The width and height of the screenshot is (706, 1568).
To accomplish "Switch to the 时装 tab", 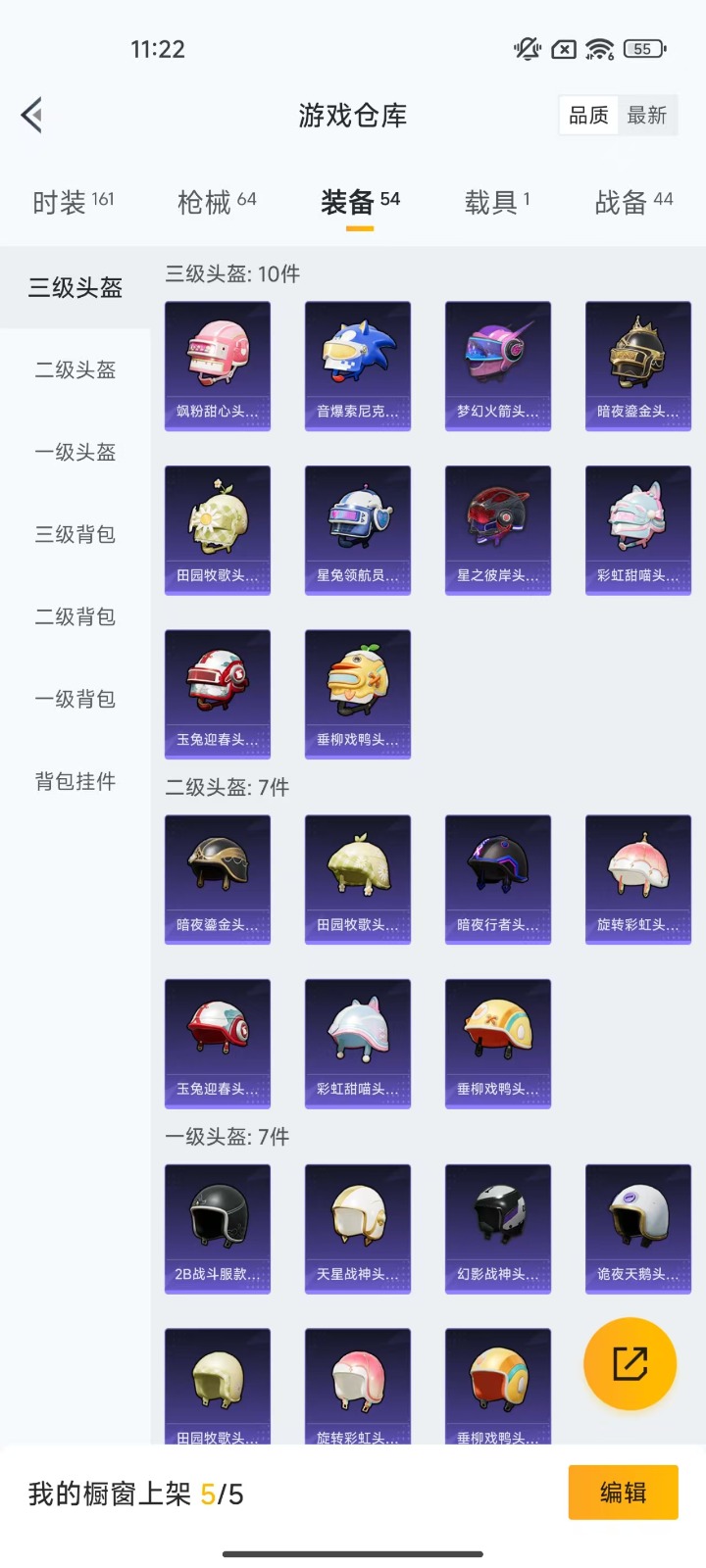I will (x=74, y=202).
